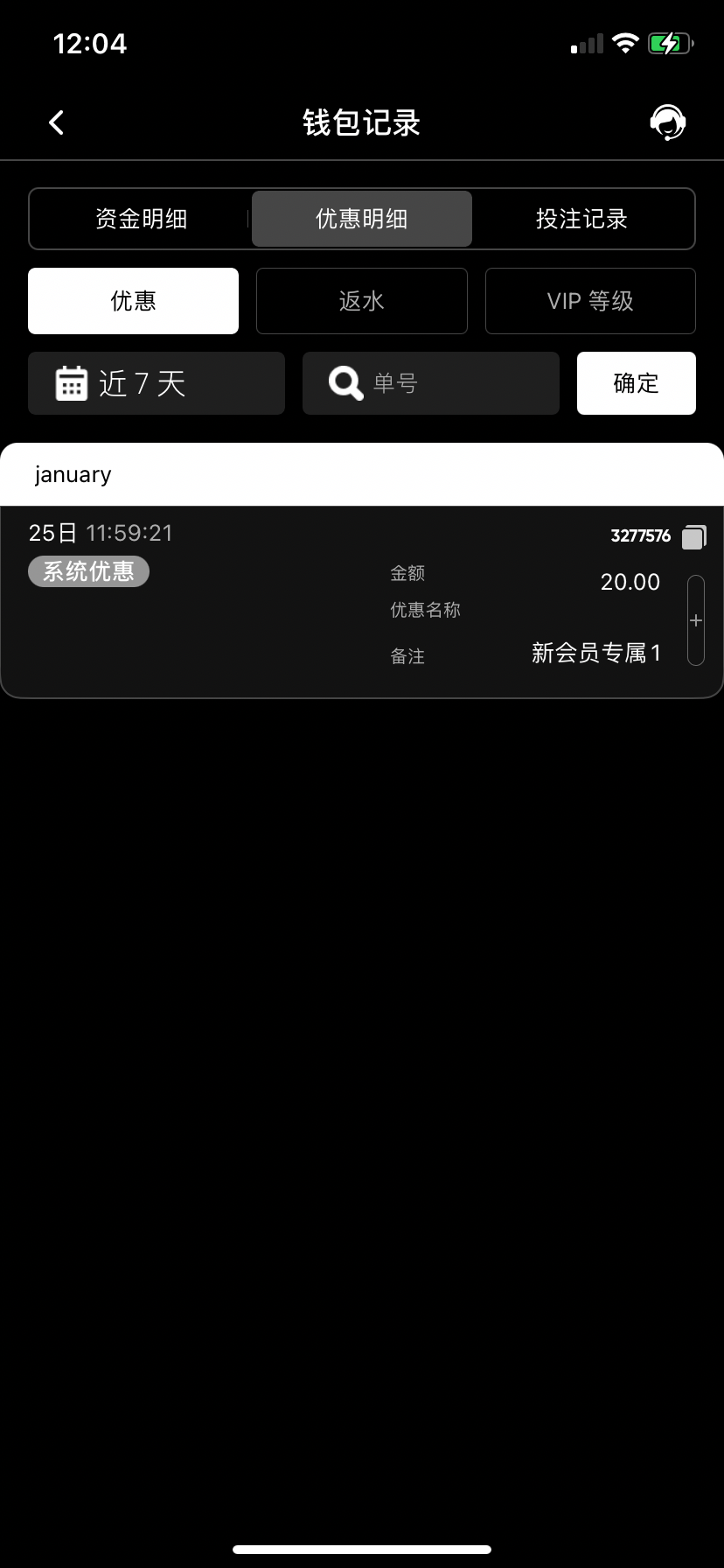This screenshot has width=724, height=1568.
Task: Expand the 系统优惠 record details
Action: 696,620
